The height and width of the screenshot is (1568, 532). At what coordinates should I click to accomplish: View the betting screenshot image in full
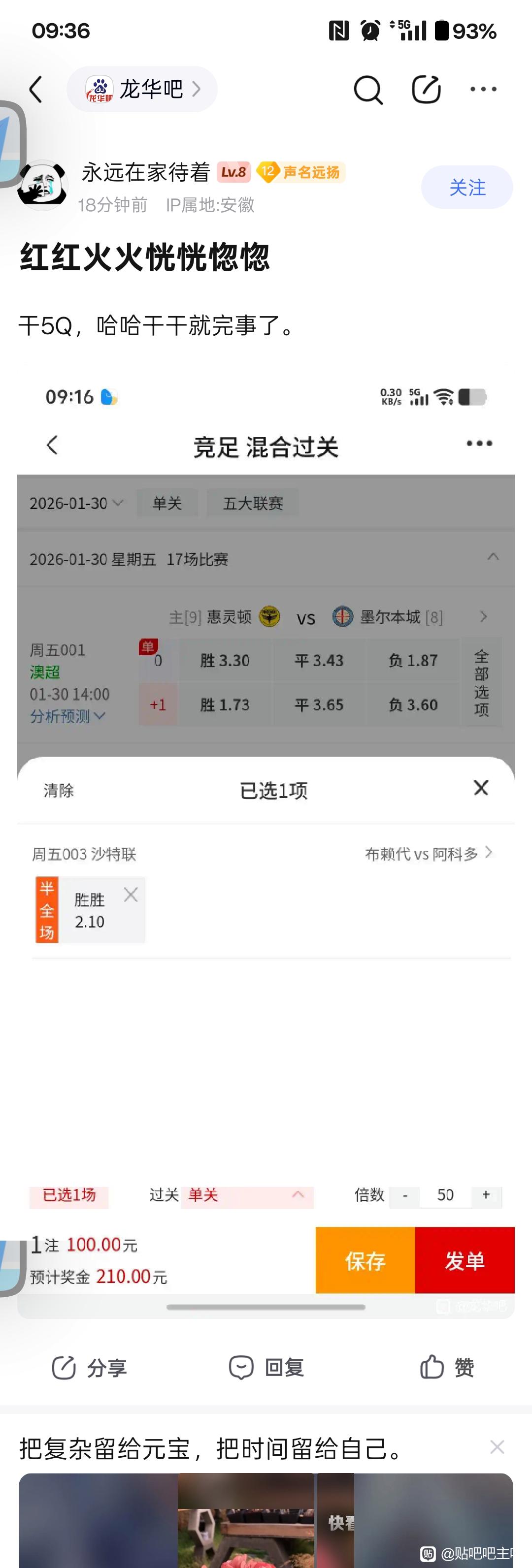coord(266,852)
